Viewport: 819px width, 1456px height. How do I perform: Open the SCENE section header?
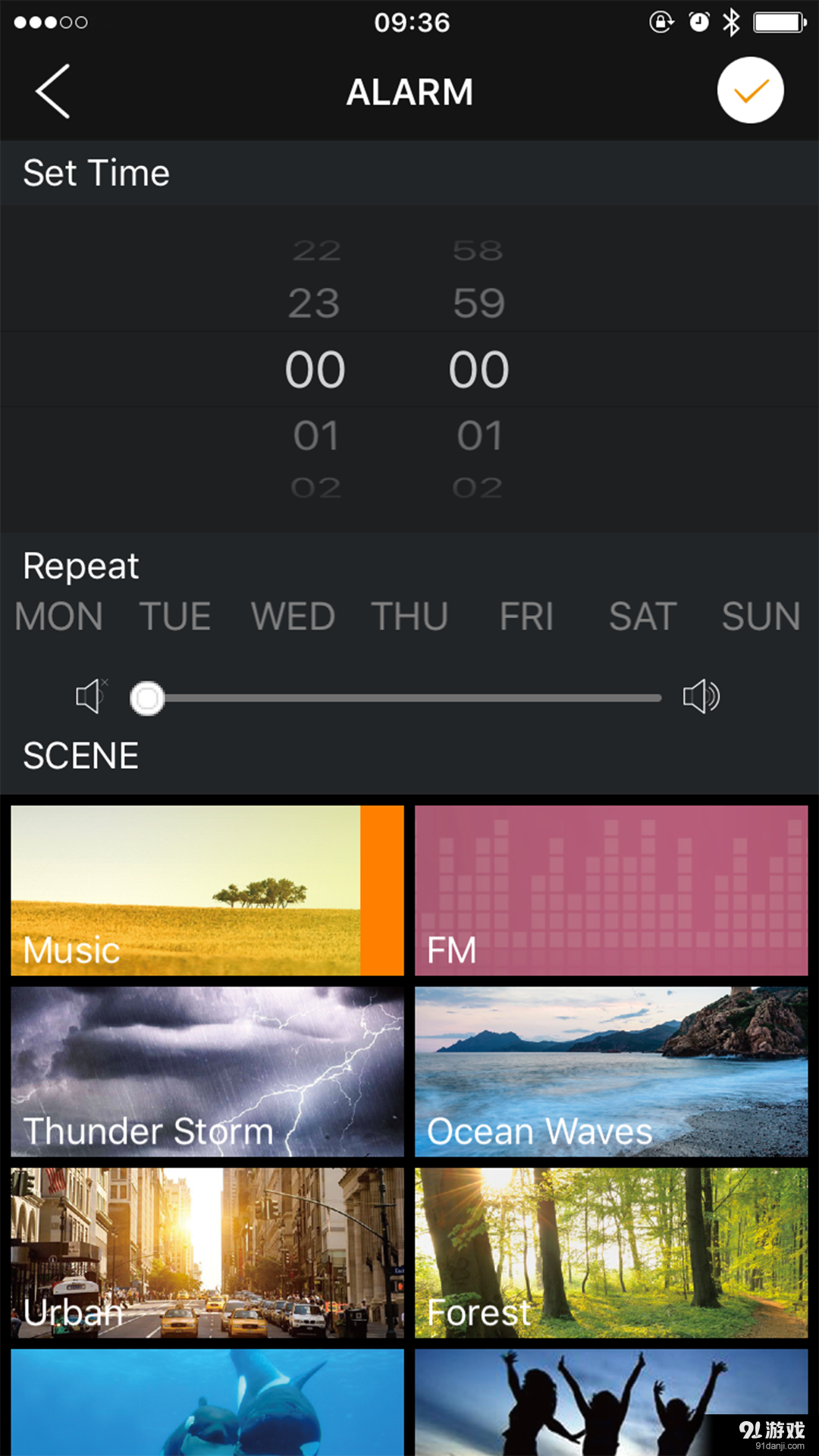(x=80, y=755)
